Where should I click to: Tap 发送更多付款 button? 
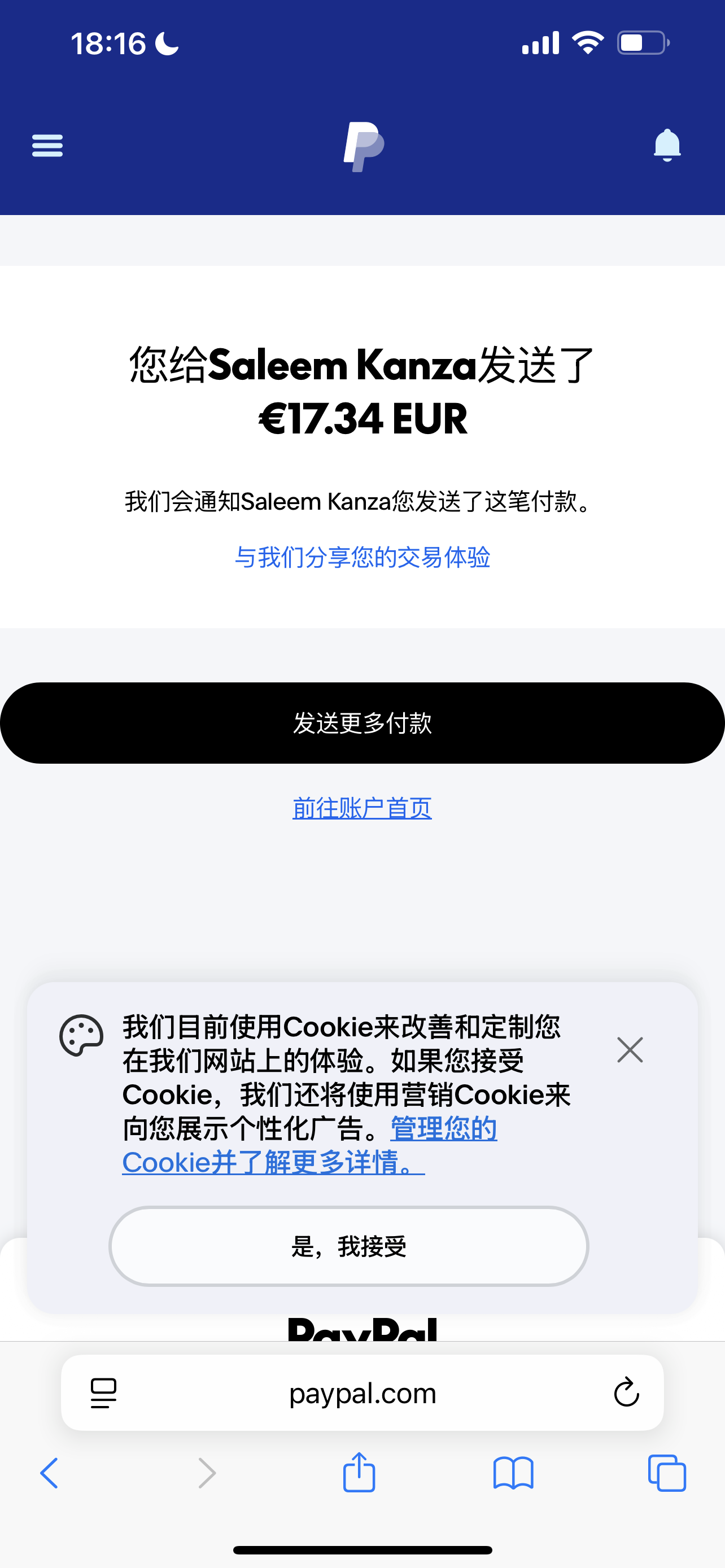[x=362, y=723]
